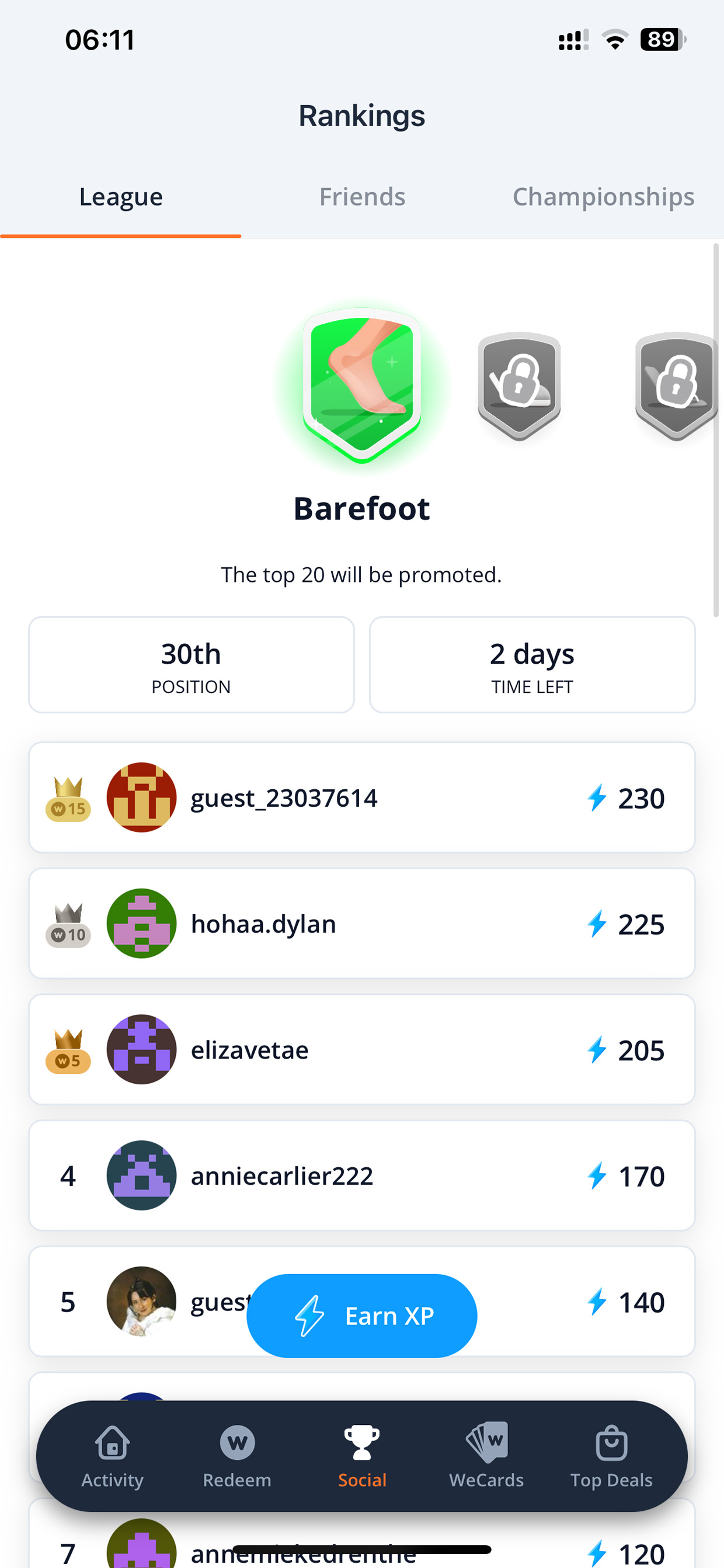This screenshot has width=724, height=1568.
Task: Tap the Earn XP button
Action: pos(361,1316)
